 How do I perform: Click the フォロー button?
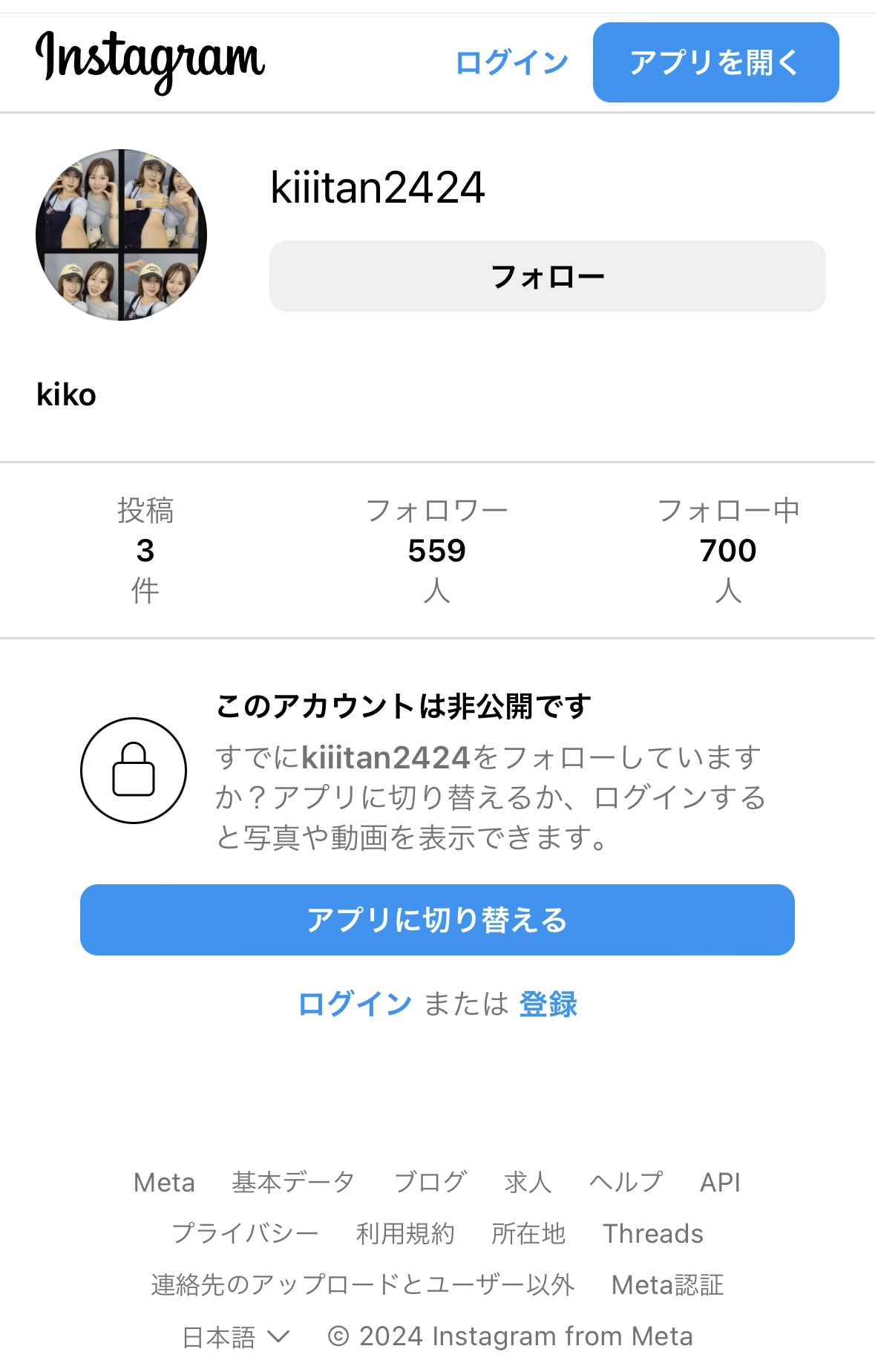click(548, 275)
